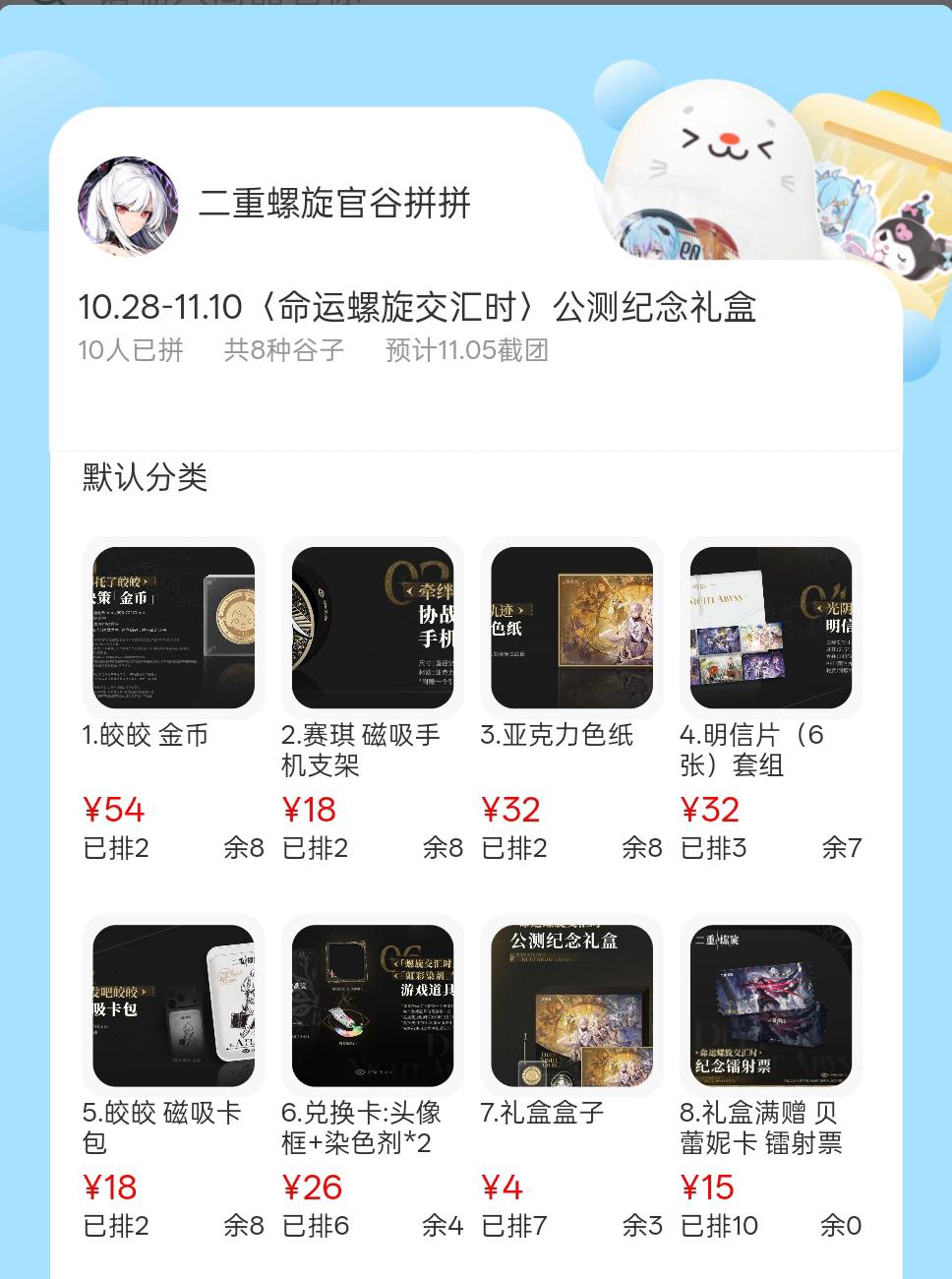Open the 5.皎皎 磁吸卡包 product card
The image size is (952, 1279).
(x=173, y=1005)
